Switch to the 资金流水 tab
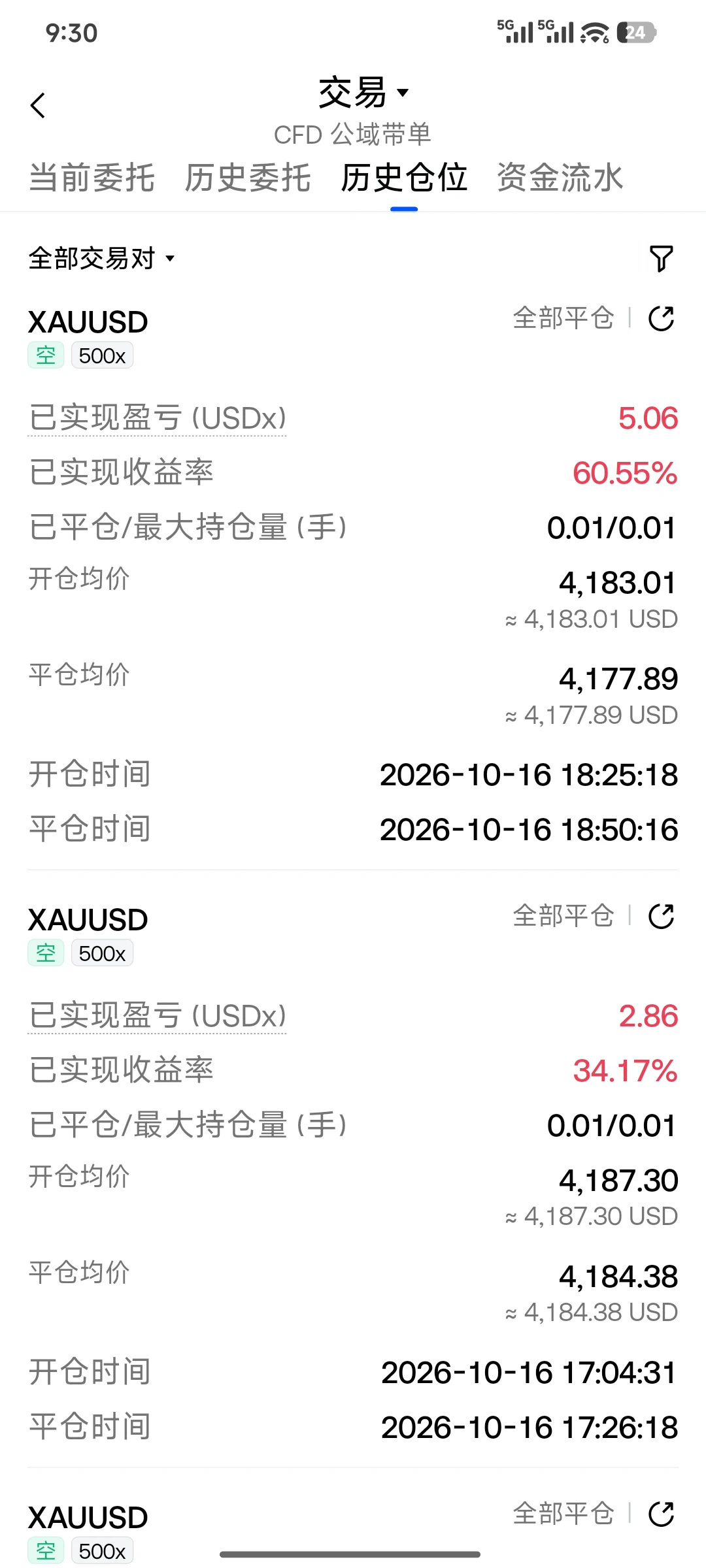 pos(560,178)
